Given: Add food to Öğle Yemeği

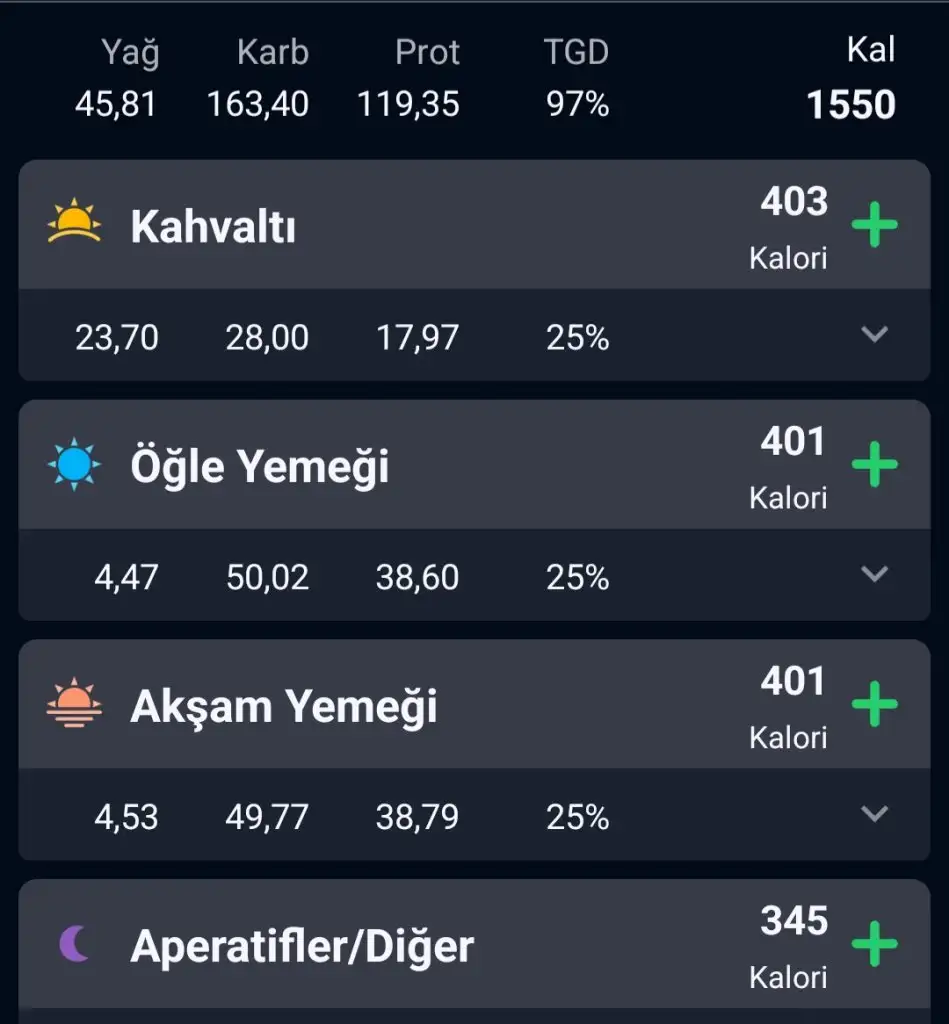Looking at the screenshot, I should pyautogui.click(x=874, y=465).
